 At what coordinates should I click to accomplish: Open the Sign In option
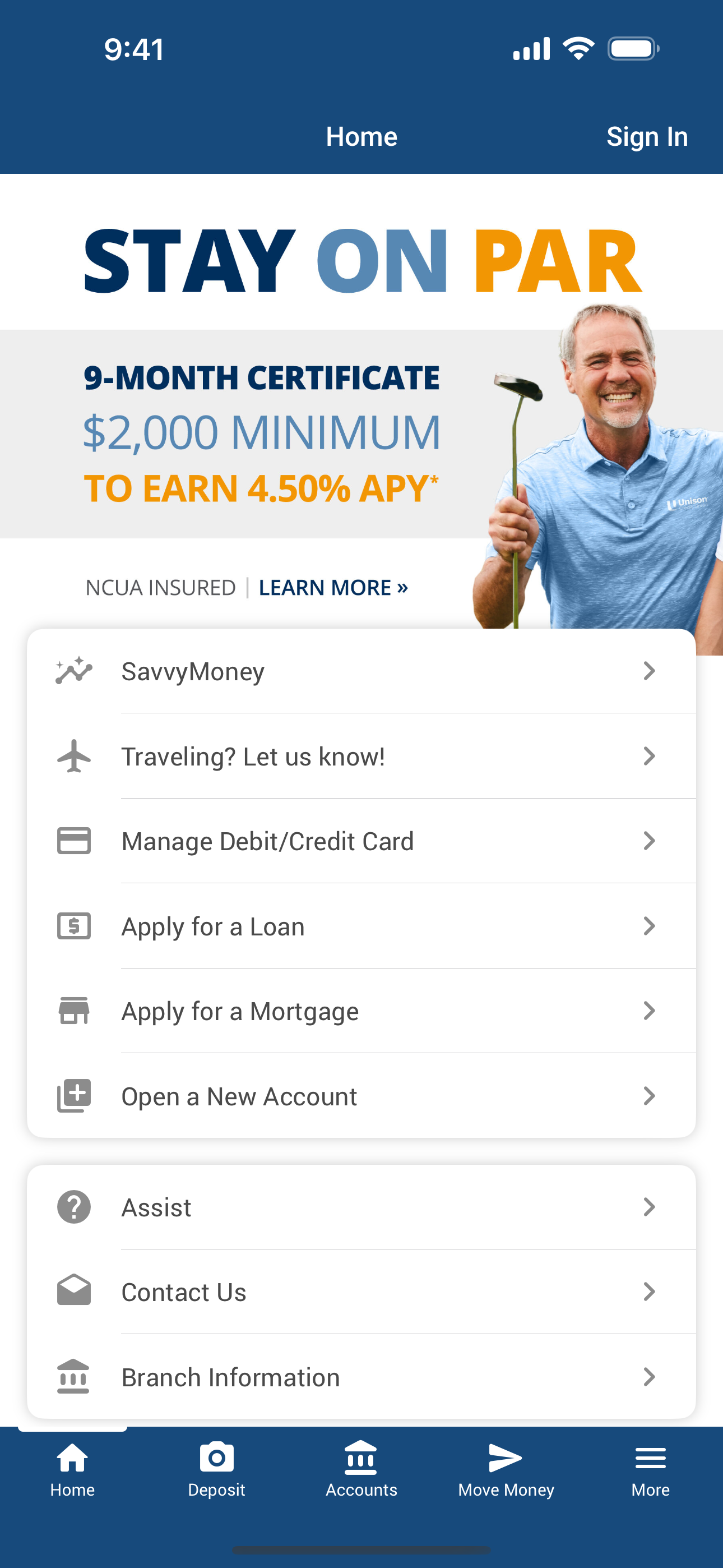tap(647, 136)
